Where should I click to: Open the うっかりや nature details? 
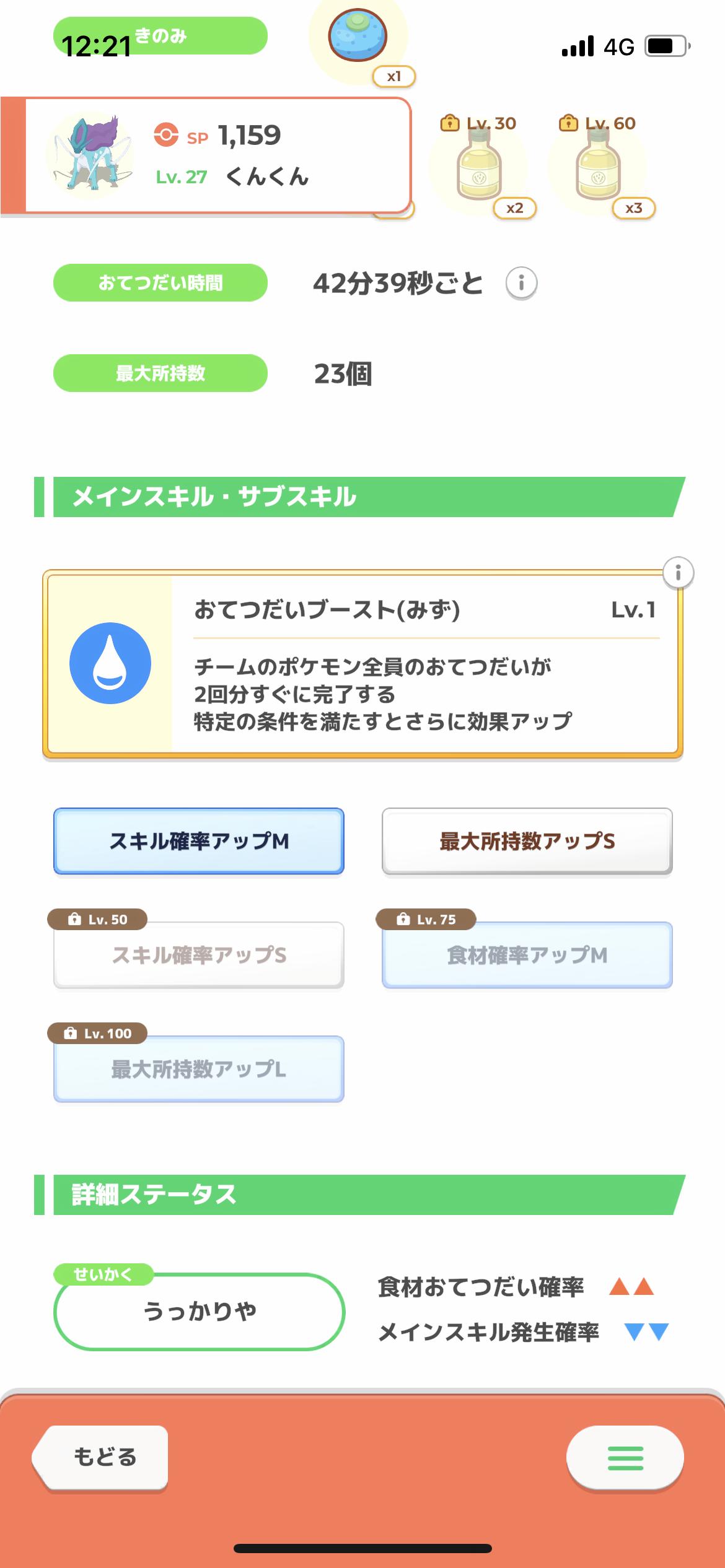point(200,1310)
